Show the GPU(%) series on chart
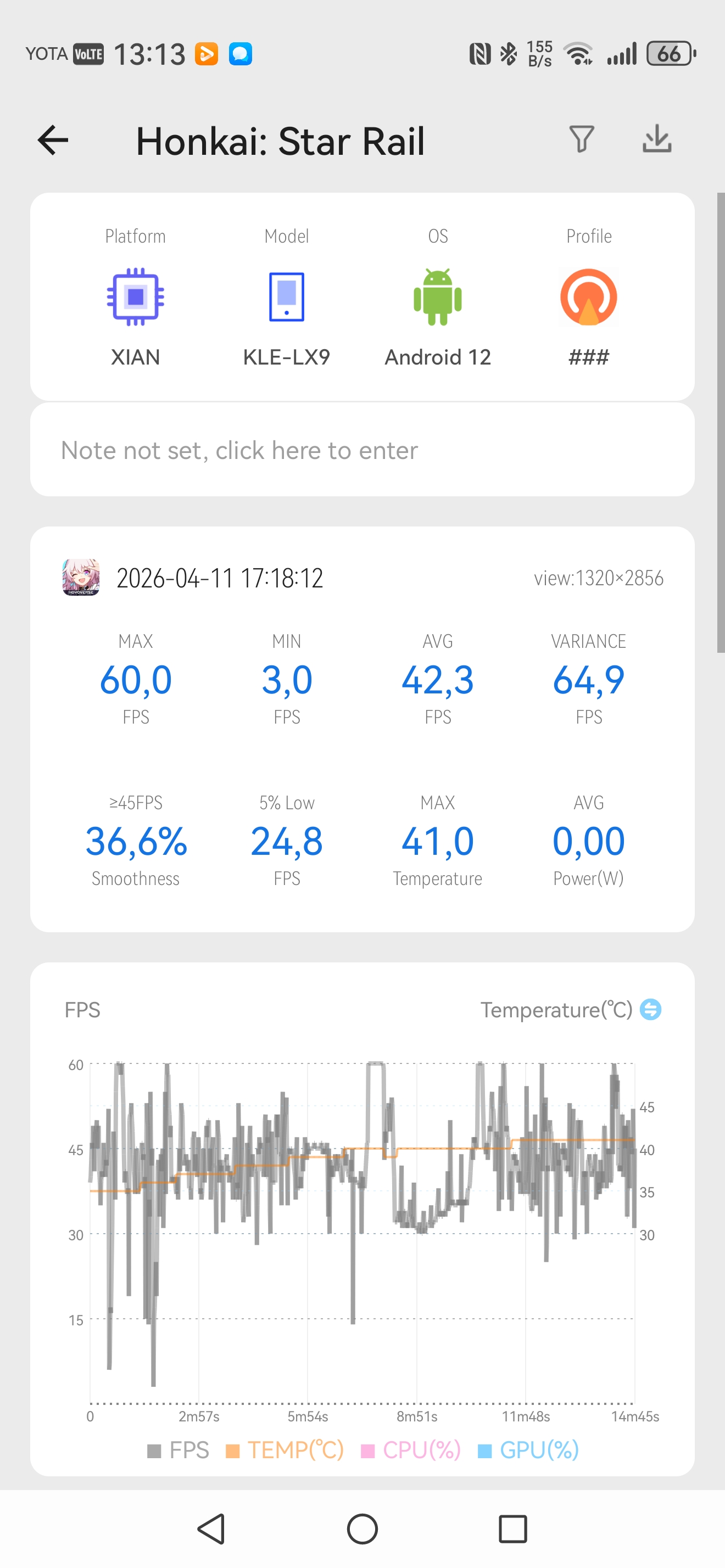This screenshot has width=725, height=1568. tap(528, 1451)
